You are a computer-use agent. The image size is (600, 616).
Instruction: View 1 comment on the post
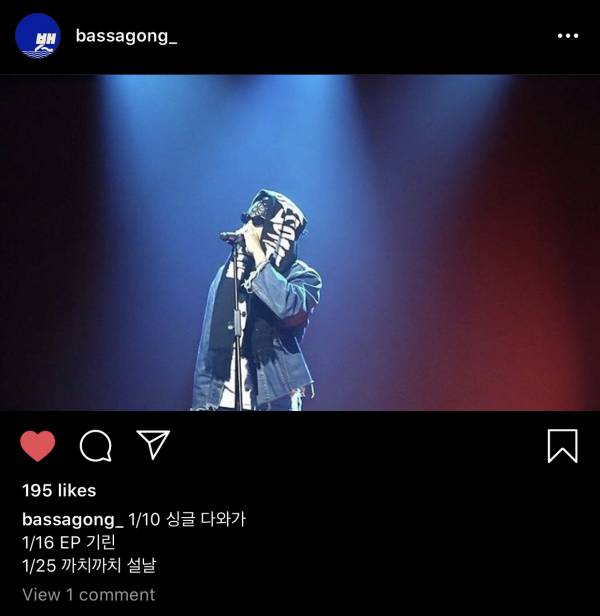(88, 594)
